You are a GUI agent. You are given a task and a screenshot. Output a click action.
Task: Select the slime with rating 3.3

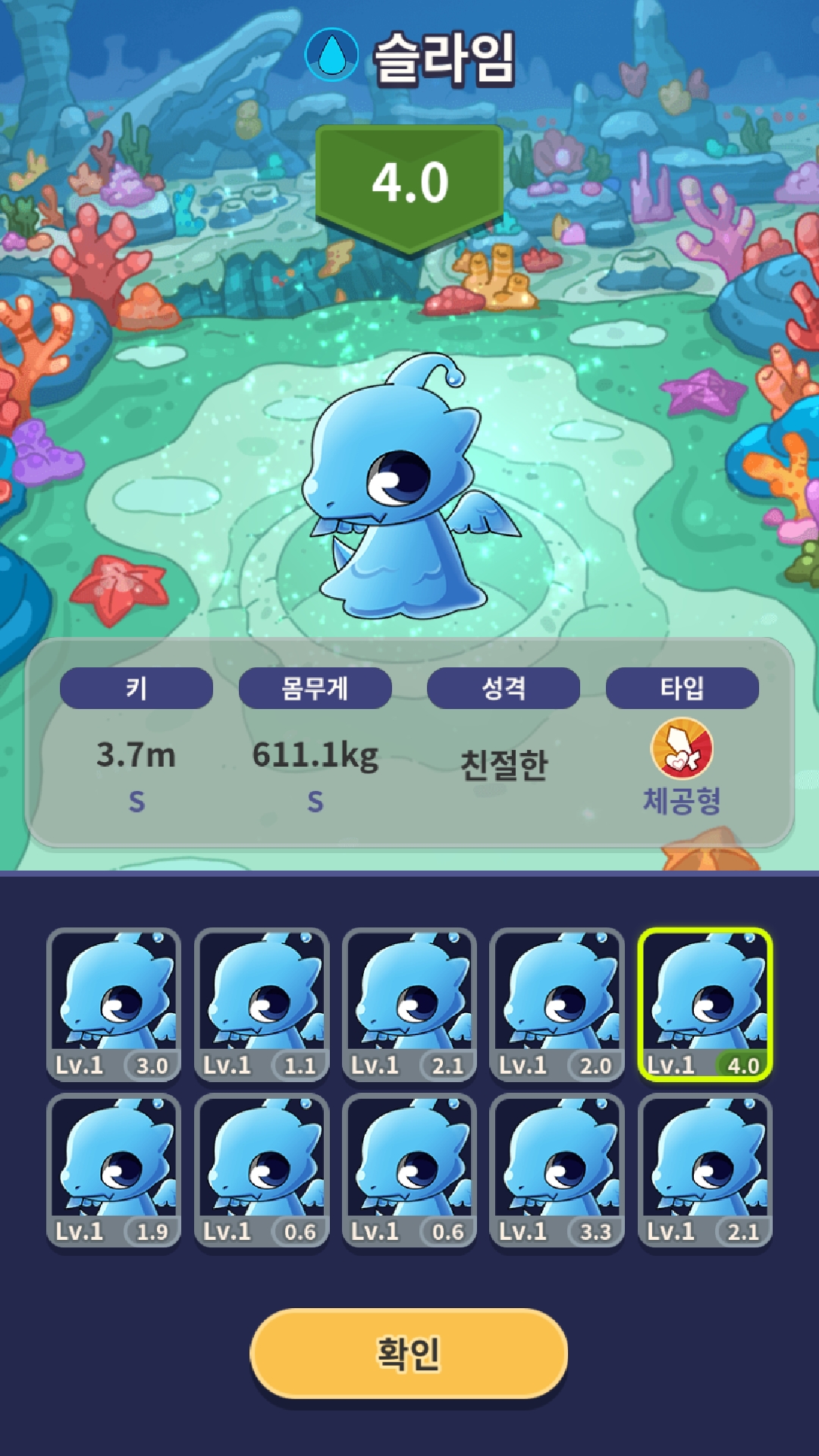click(557, 1170)
